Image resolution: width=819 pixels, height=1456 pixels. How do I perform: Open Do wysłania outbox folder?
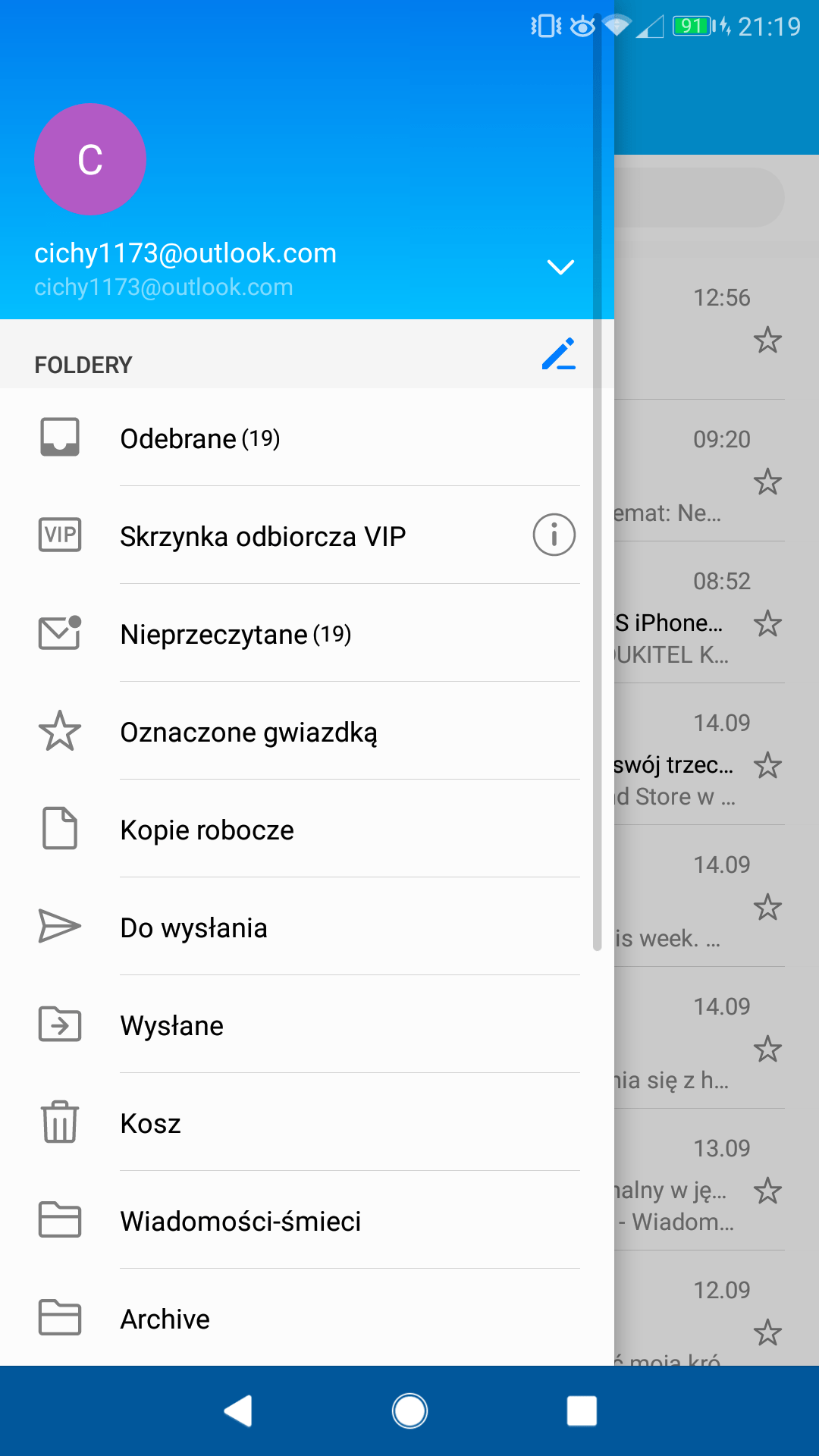pyautogui.click(x=307, y=927)
